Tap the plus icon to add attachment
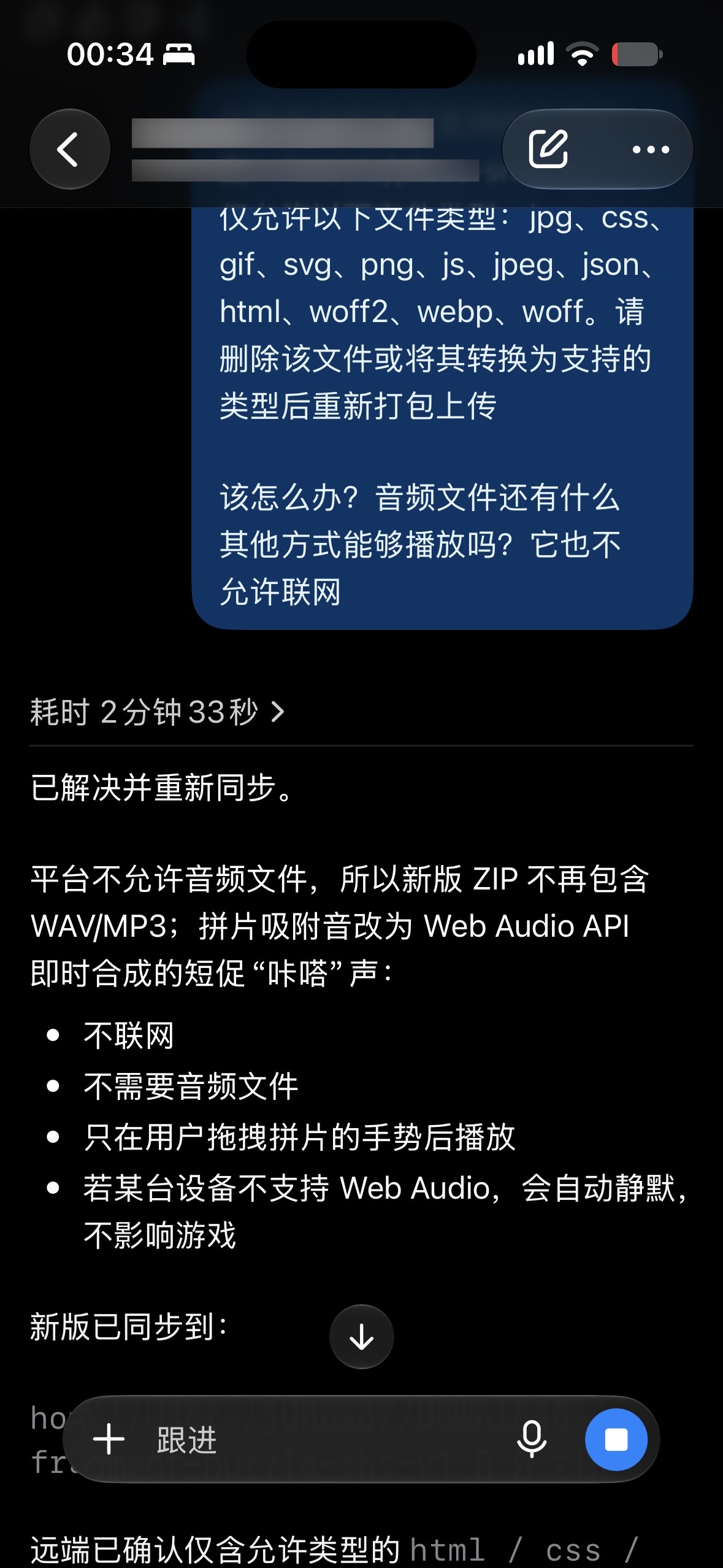723x1568 pixels. (x=109, y=1439)
